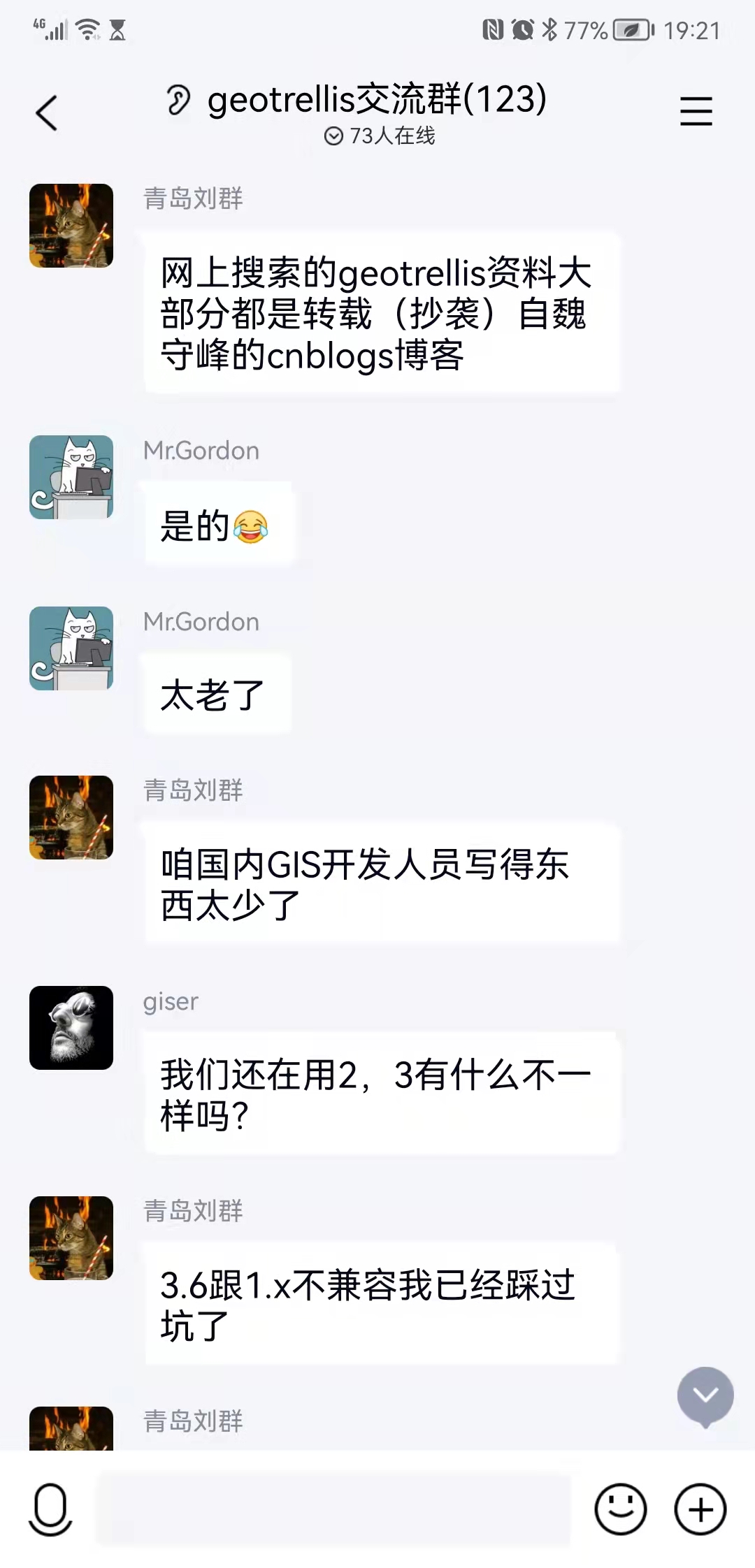Jump to latest messages with down arrow

705,1396
